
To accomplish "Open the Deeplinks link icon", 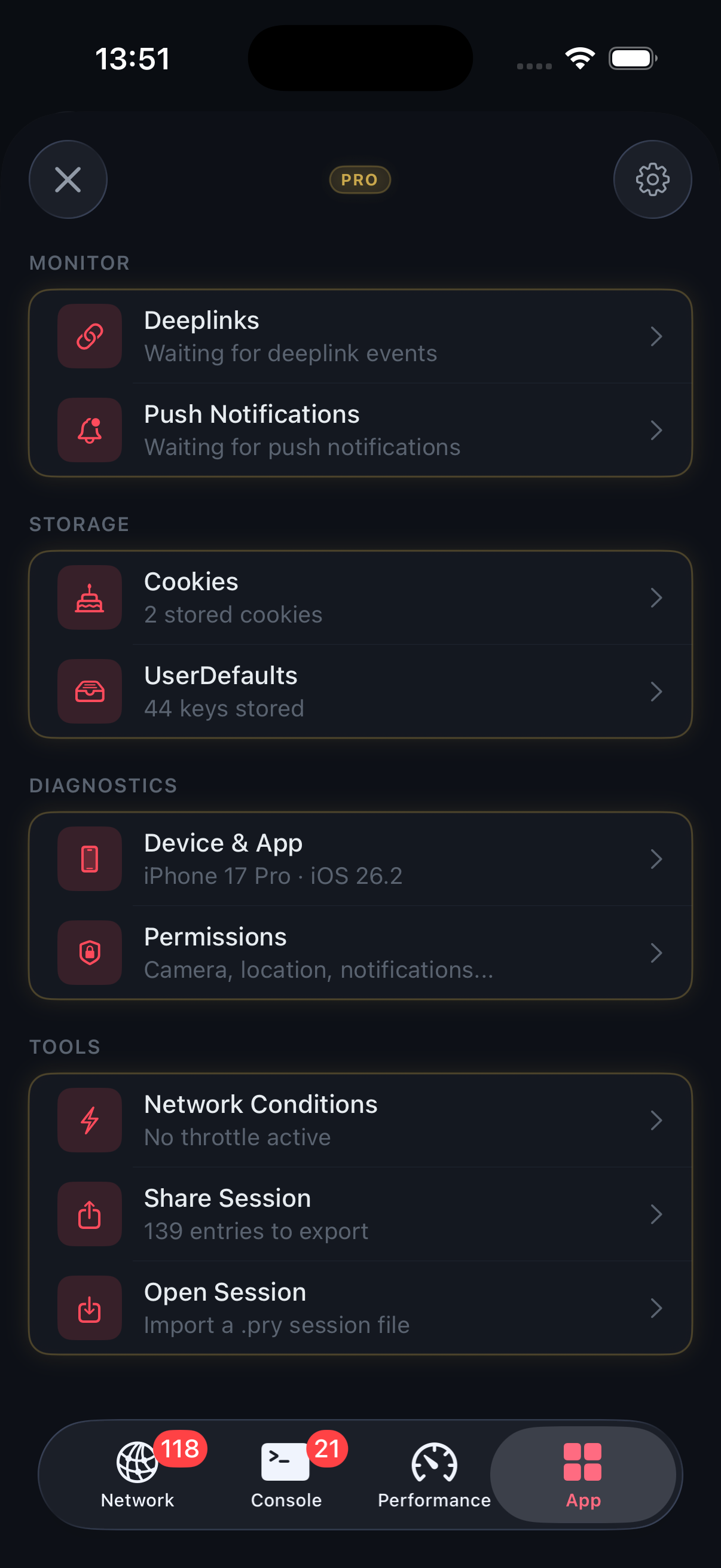I will click(x=89, y=336).
